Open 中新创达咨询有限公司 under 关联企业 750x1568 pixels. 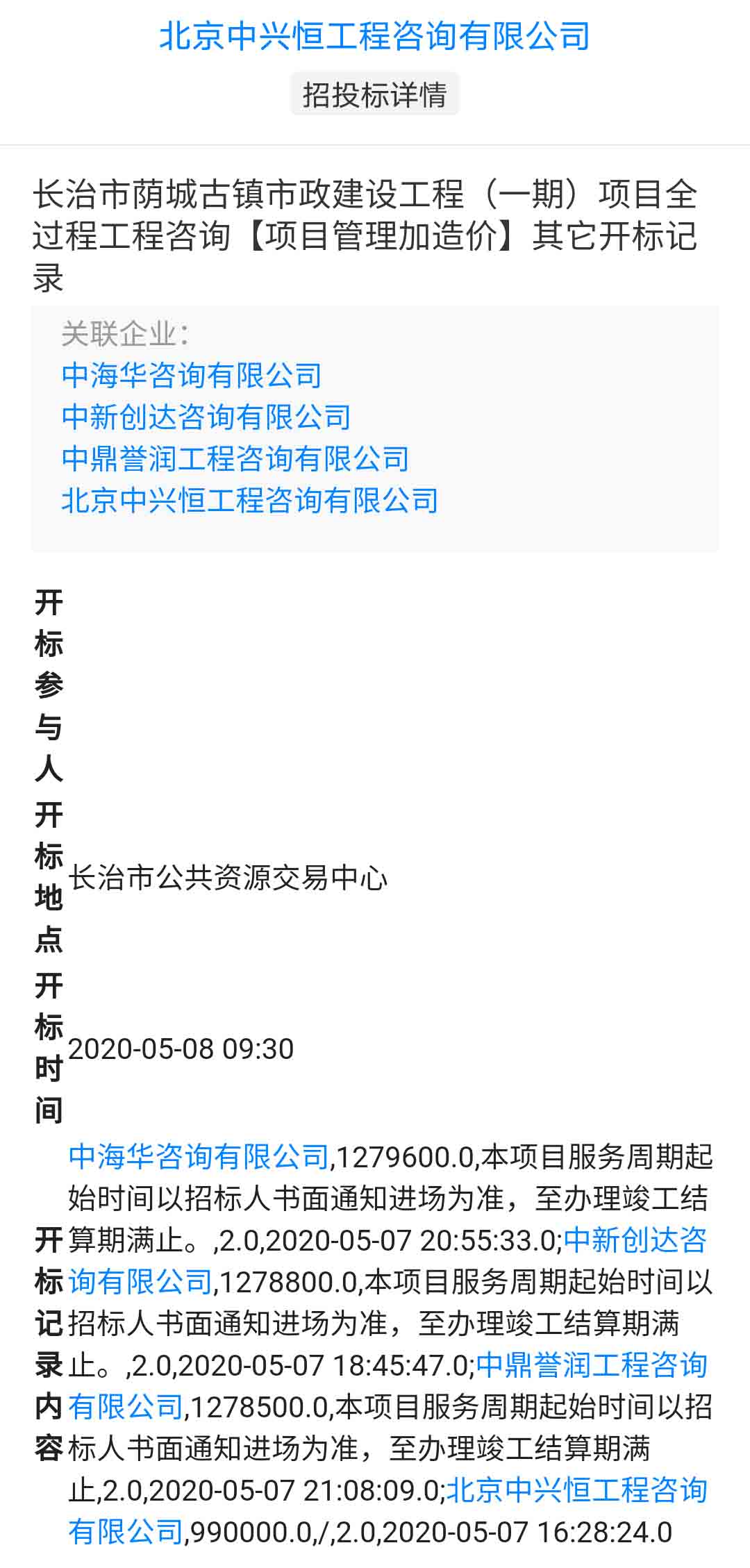[206, 417]
